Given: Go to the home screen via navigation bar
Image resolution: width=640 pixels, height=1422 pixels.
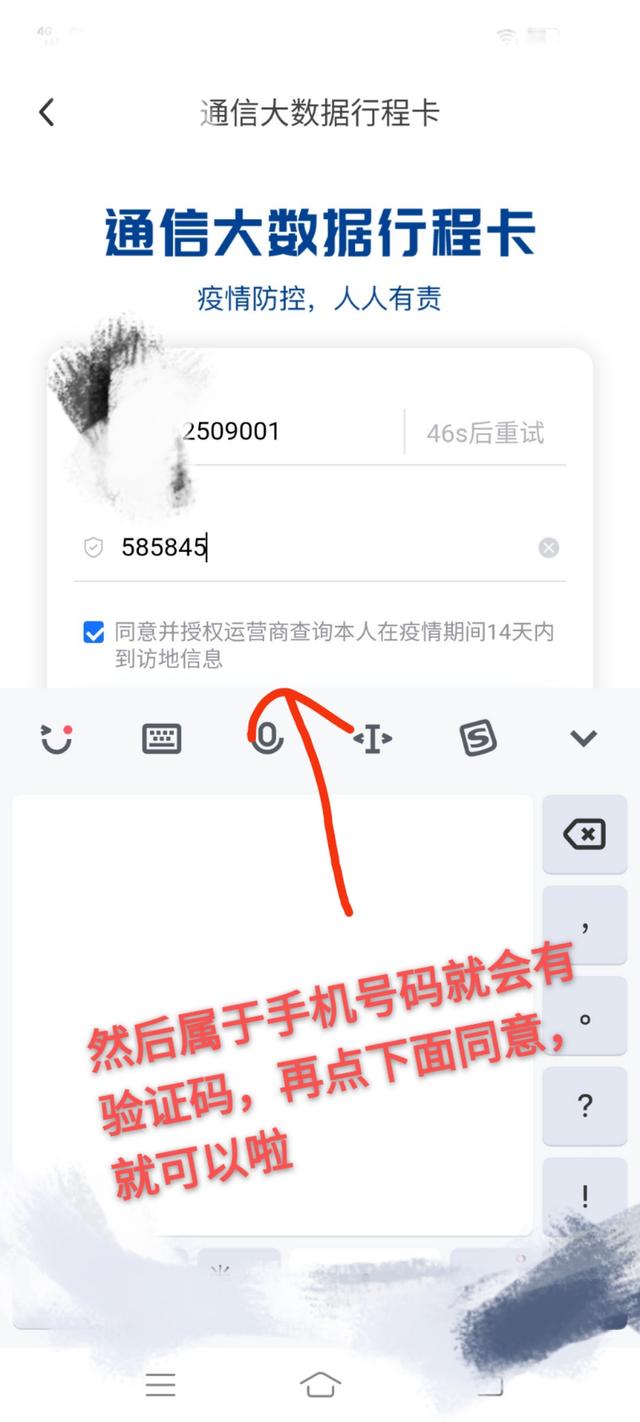Looking at the screenshot, I should [319, 1385].
